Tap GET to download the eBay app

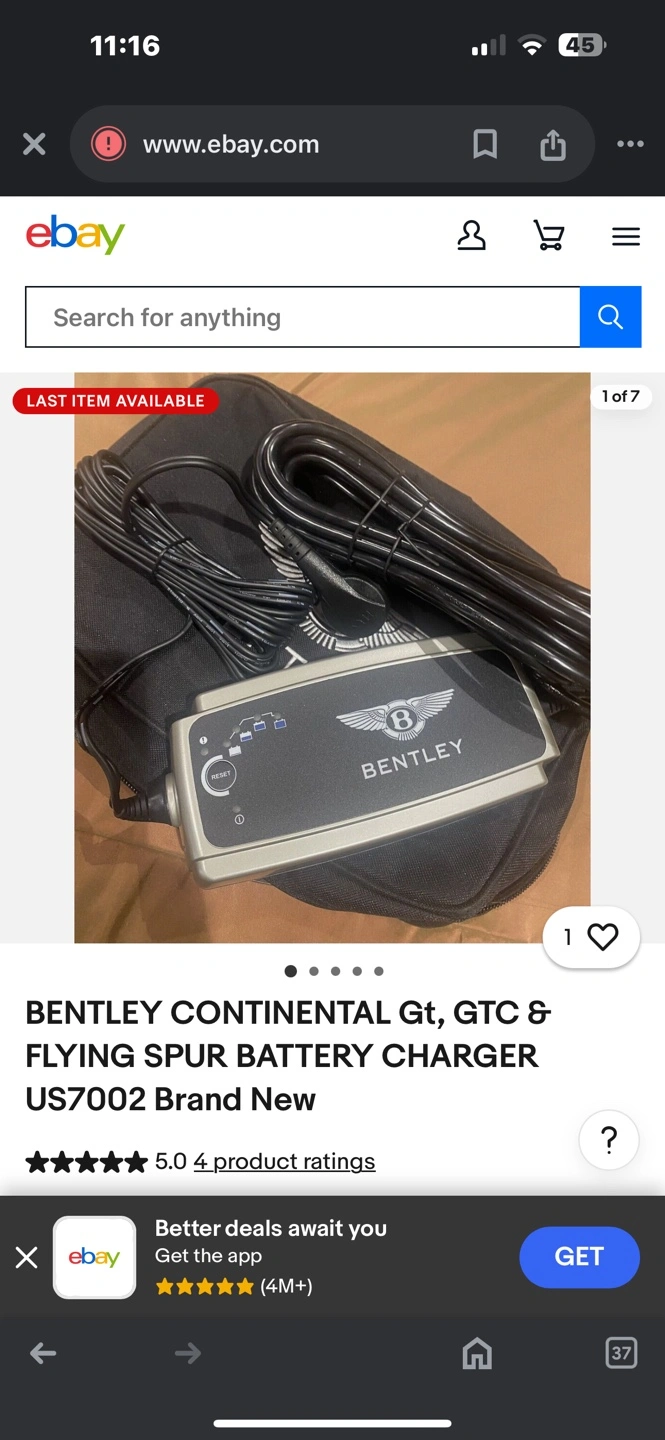[x=579, y=1257]
